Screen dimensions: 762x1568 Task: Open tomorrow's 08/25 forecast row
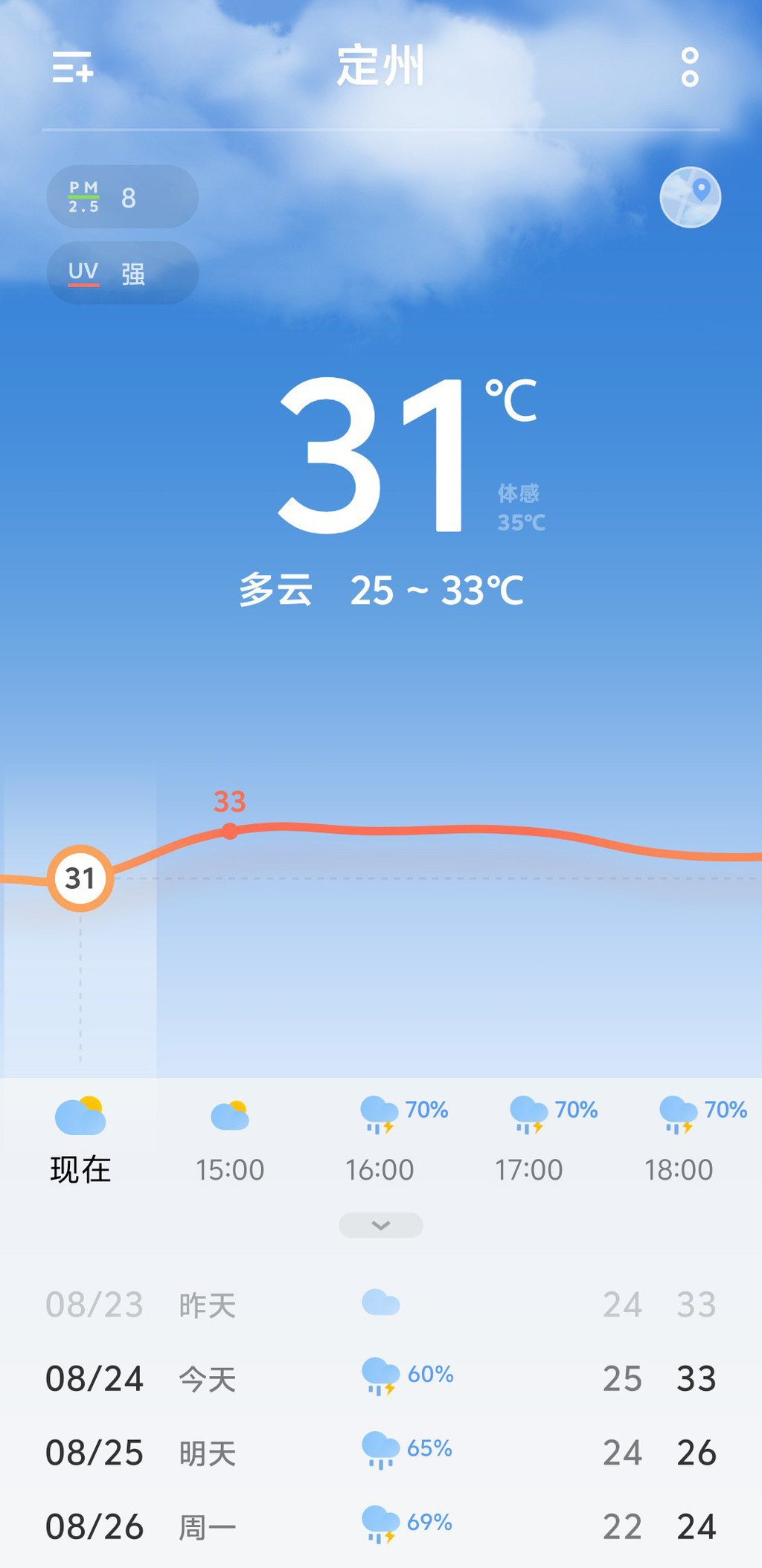pyautogui.click(x=380, y=1452)
